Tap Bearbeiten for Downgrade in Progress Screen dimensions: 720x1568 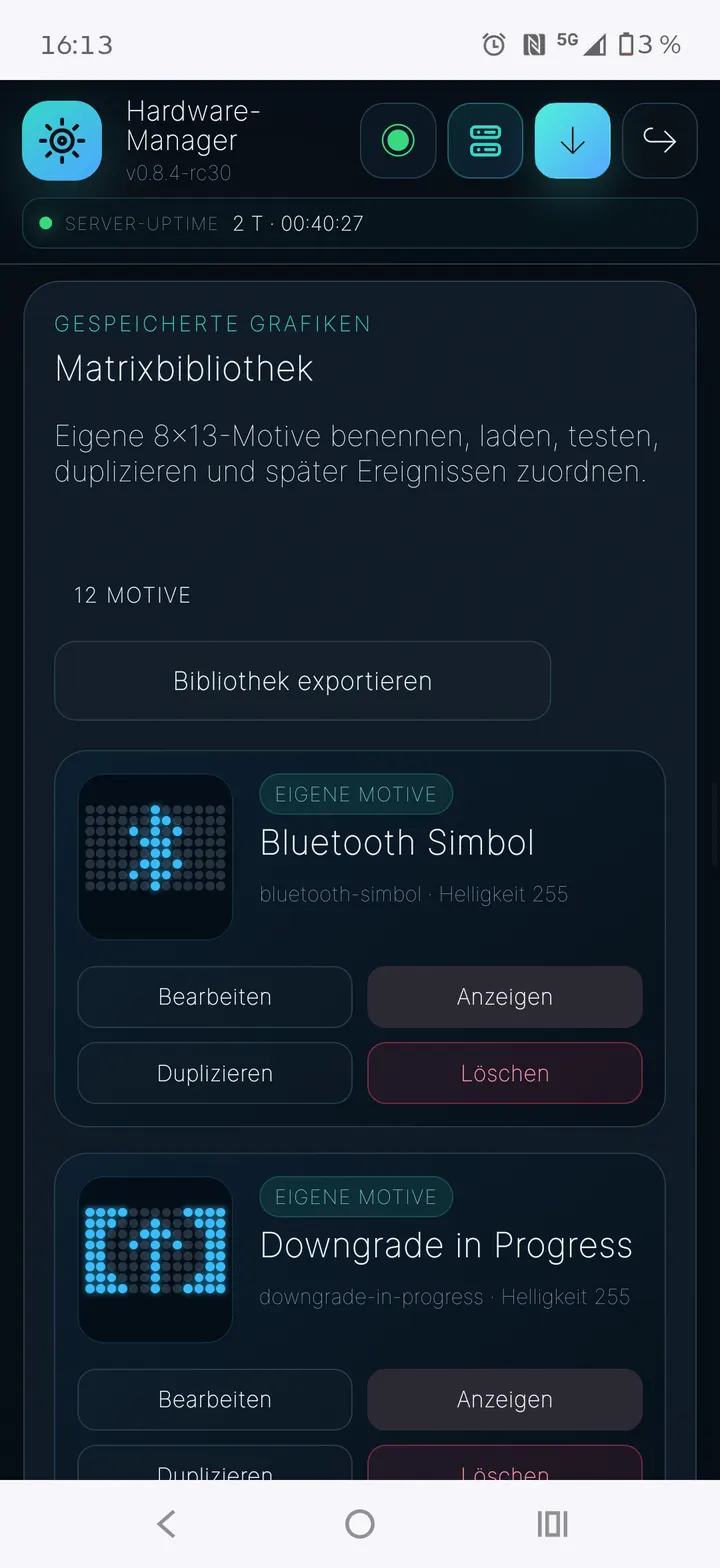pos(215,1399)
